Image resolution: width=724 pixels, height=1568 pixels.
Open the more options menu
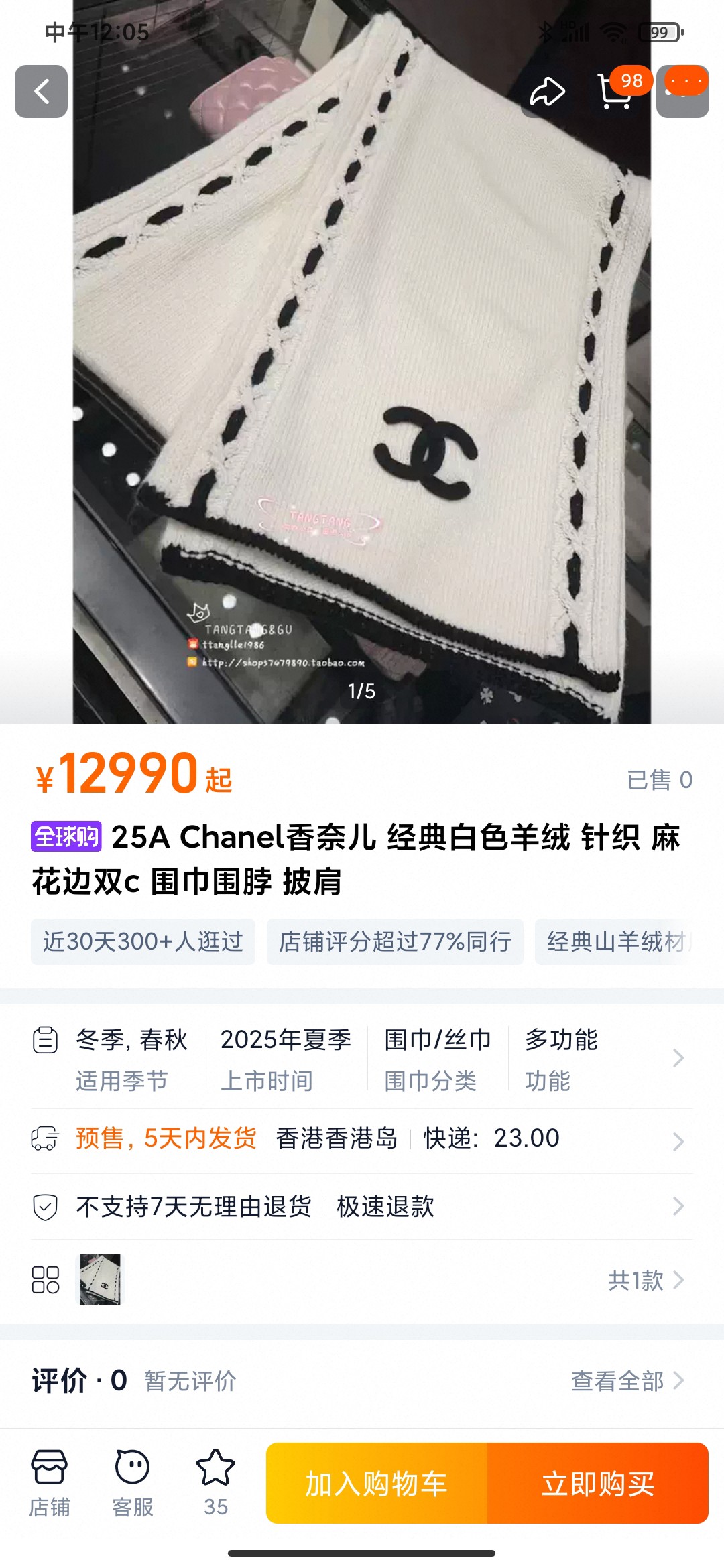click(683, 91)
